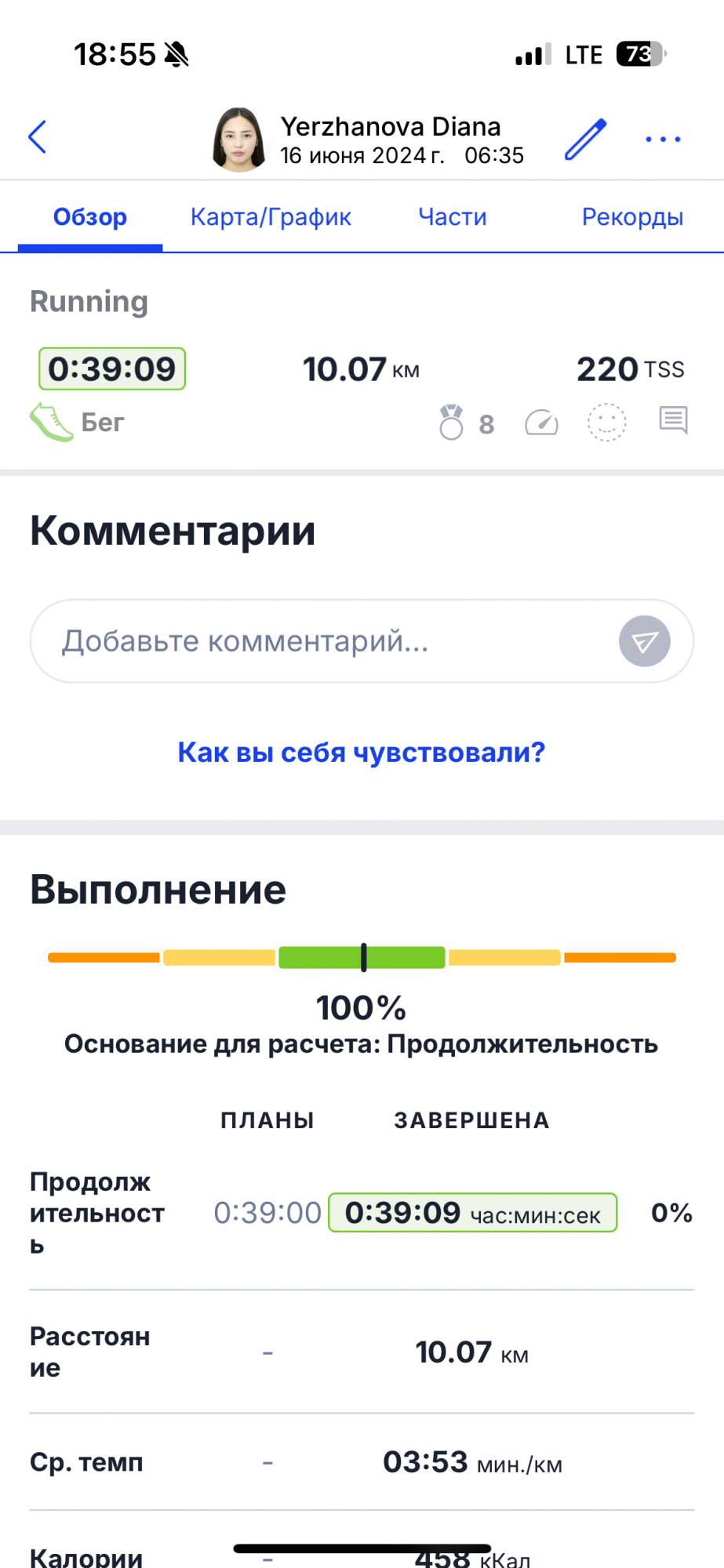Open the comments speech bubble icon
The height and width of the screenshot is (1568, 724).
click(x=673, y=420)
